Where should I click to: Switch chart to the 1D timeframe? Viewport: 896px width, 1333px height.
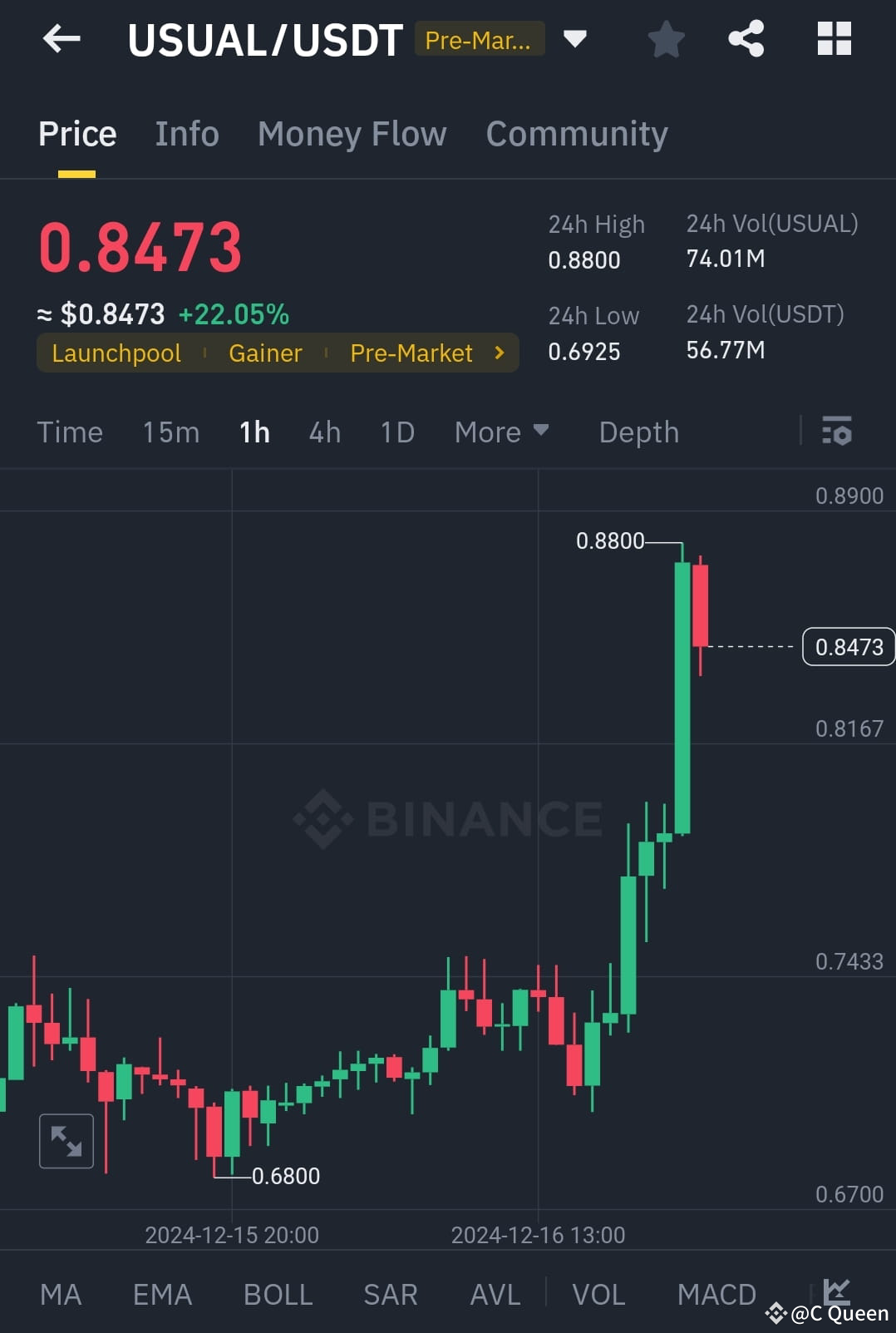tap(396, 432)
